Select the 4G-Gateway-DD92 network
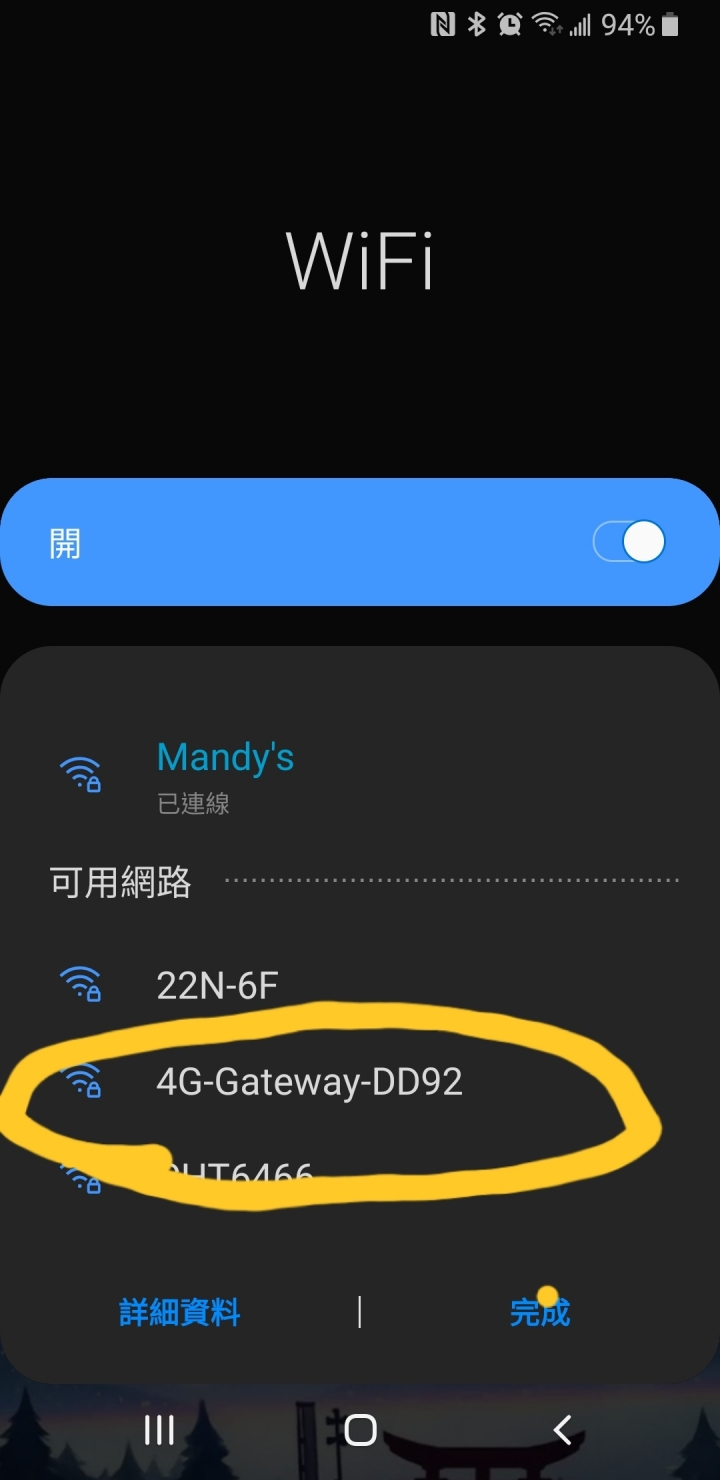Screen dimensions: 720x1480 (309, 1082)
